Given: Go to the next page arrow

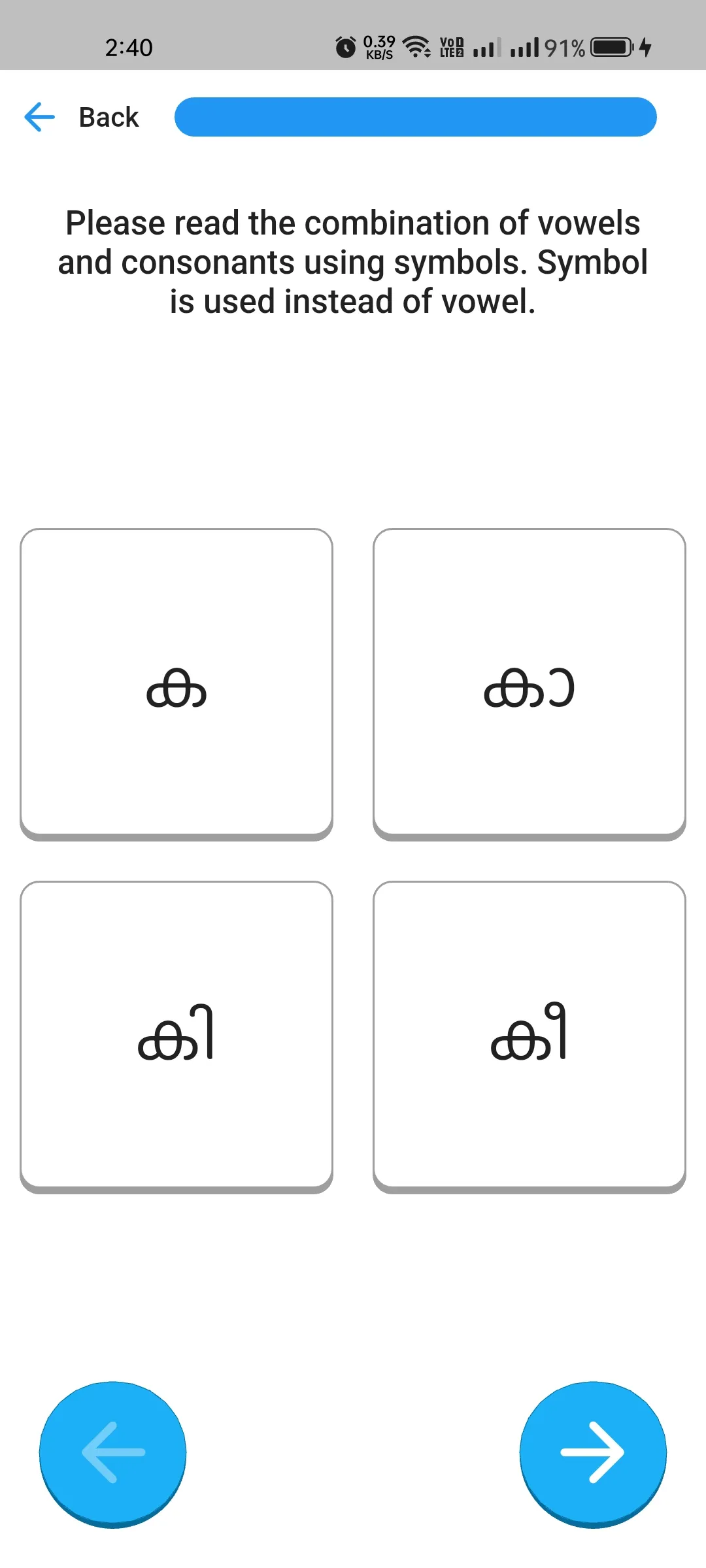Looking at the screenshot, I should [x=593, y=1454].
